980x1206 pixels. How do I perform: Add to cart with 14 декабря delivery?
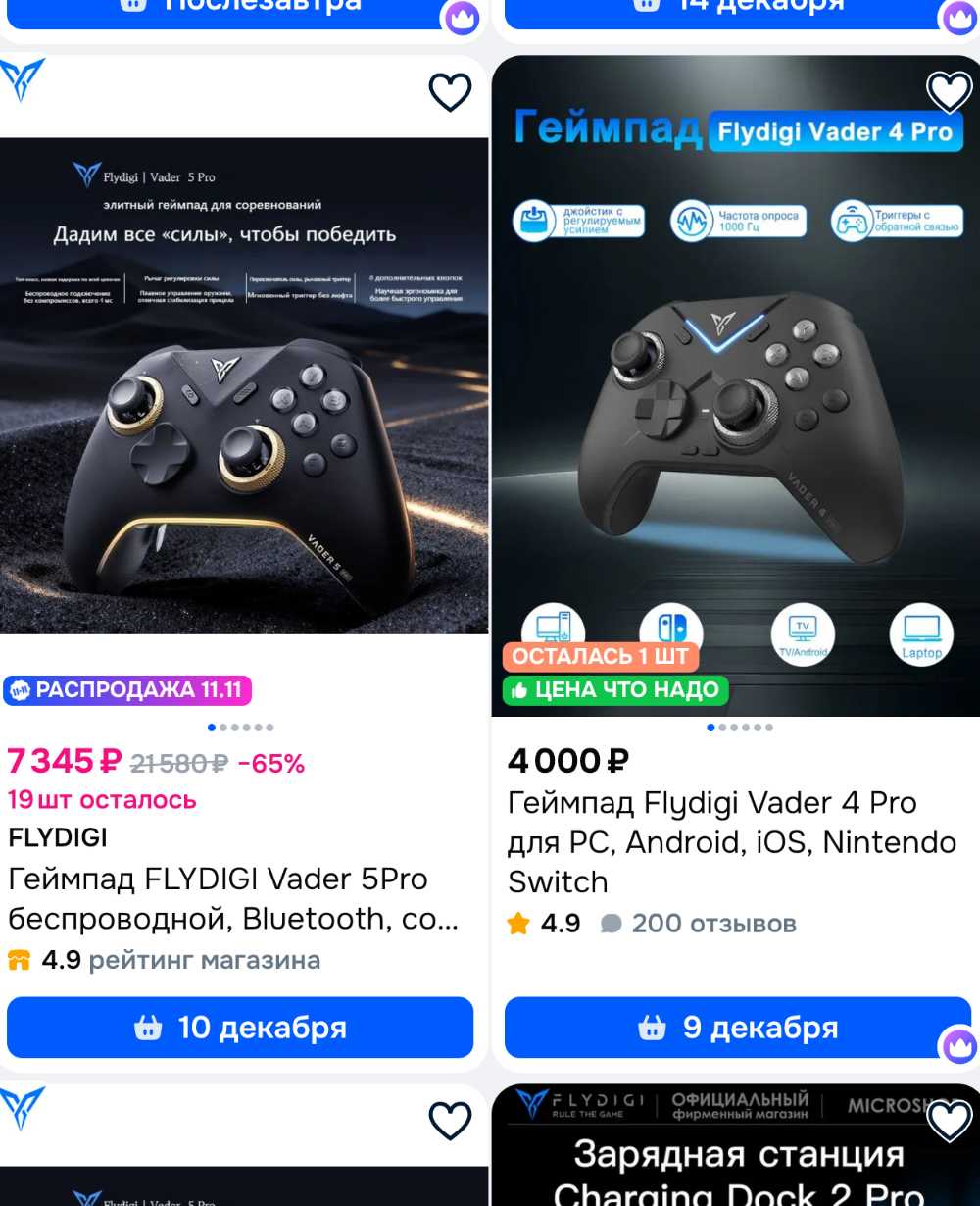[x=737, y=8]
